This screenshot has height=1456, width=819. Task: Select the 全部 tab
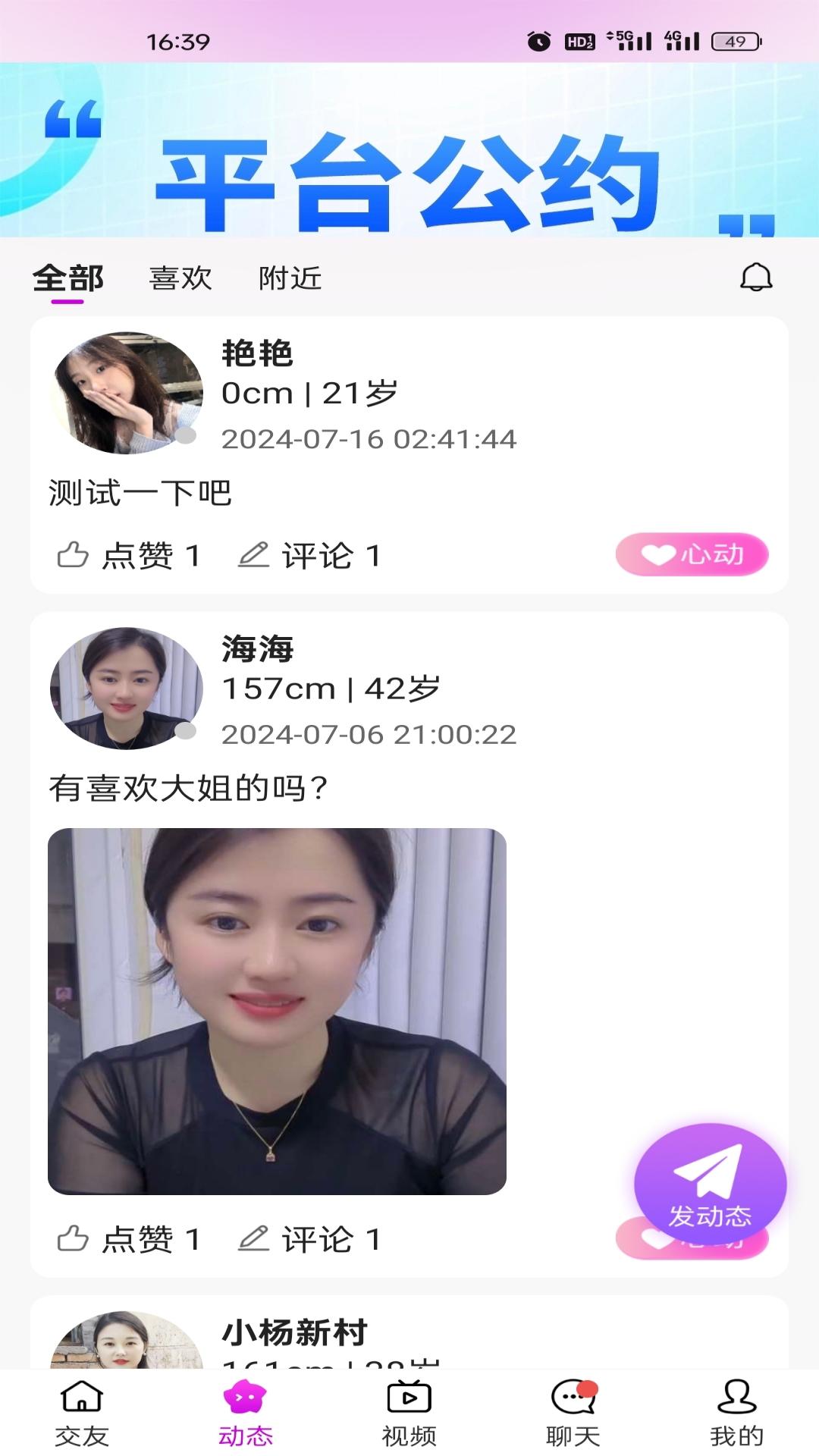68,278
